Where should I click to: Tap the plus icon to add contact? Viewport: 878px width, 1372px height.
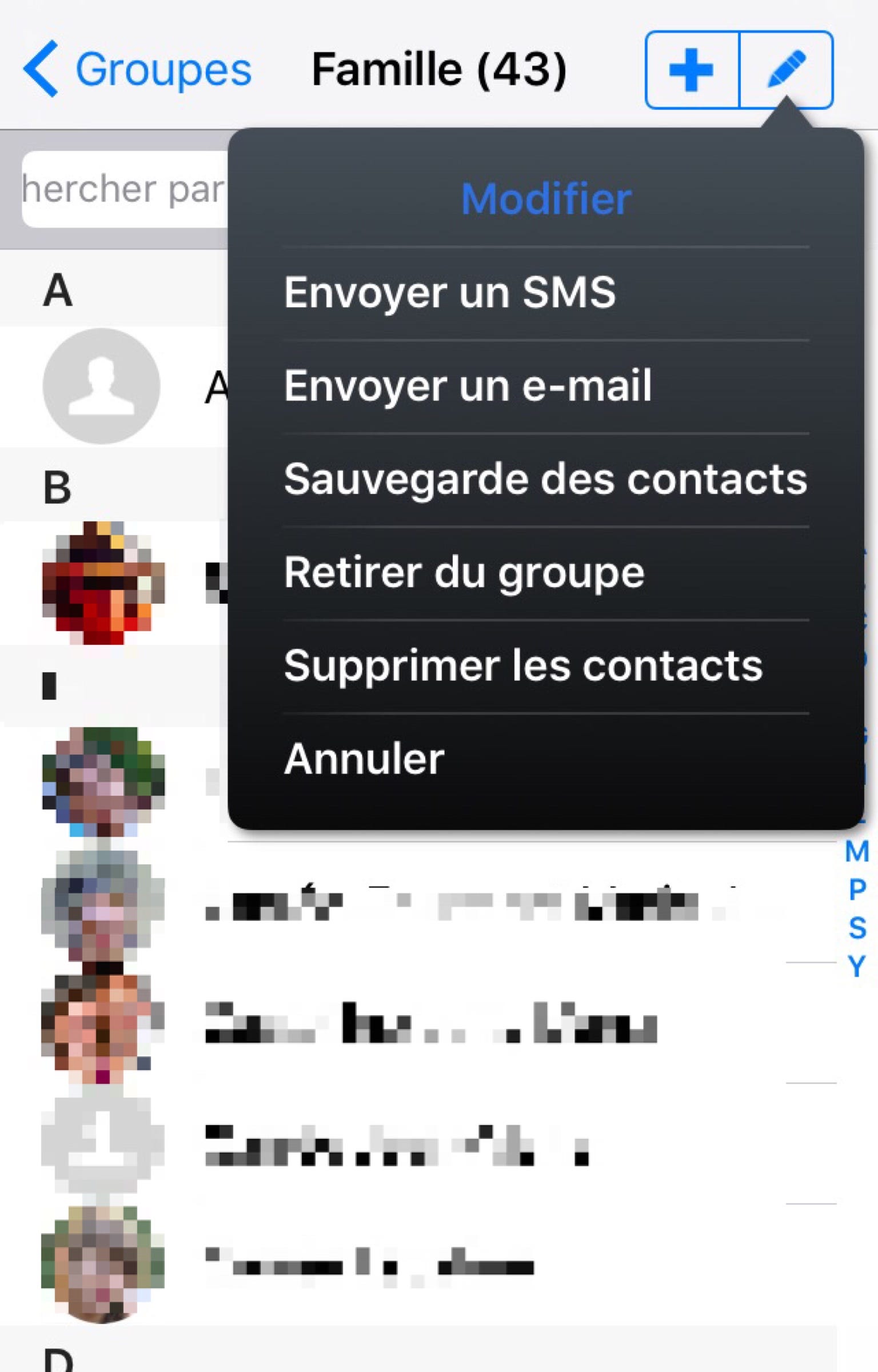click(692, 70)
